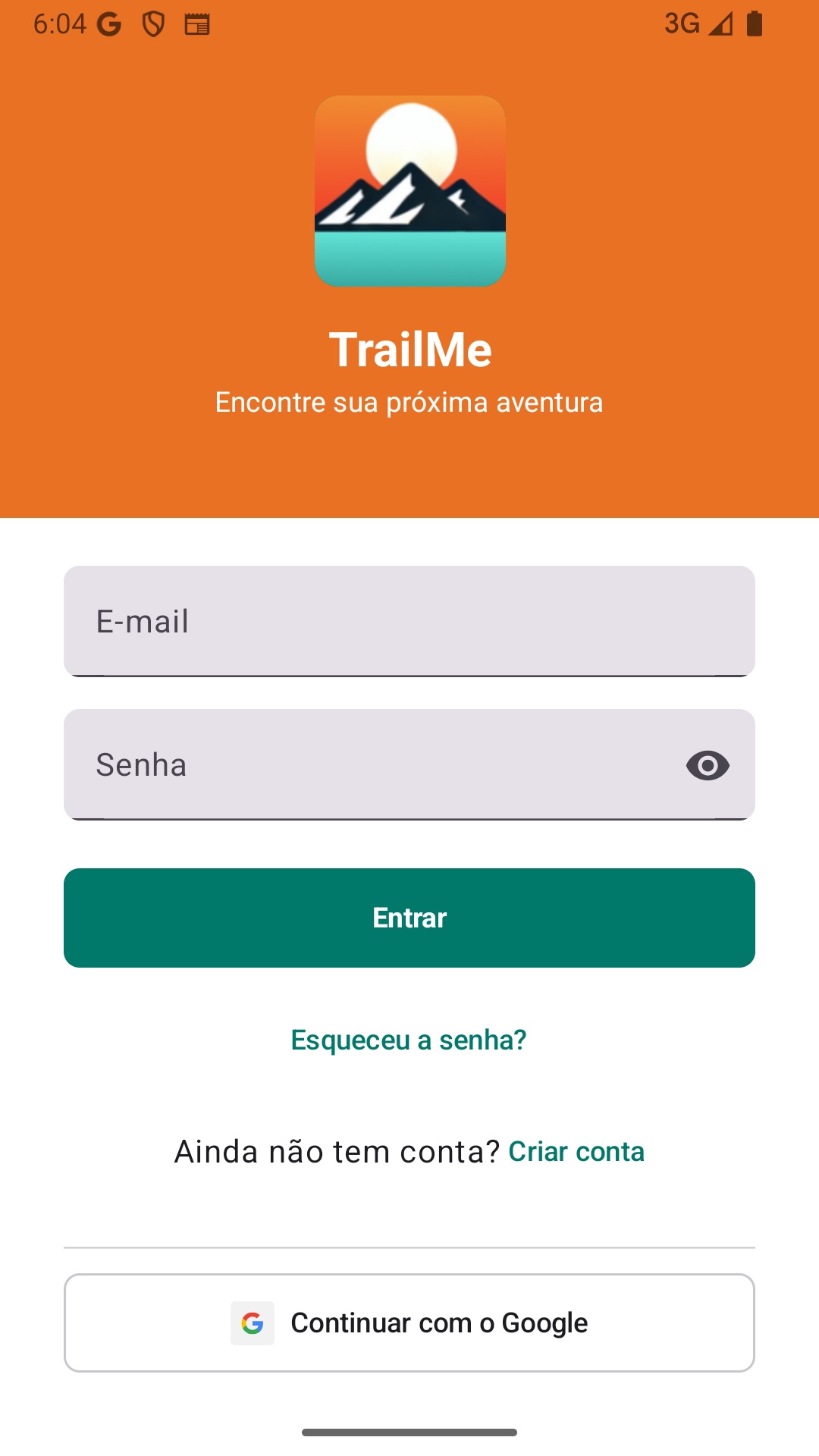The image size is (819, 1456).
Task: Click Esqueceu a senha?
Action: (409, 1040)
